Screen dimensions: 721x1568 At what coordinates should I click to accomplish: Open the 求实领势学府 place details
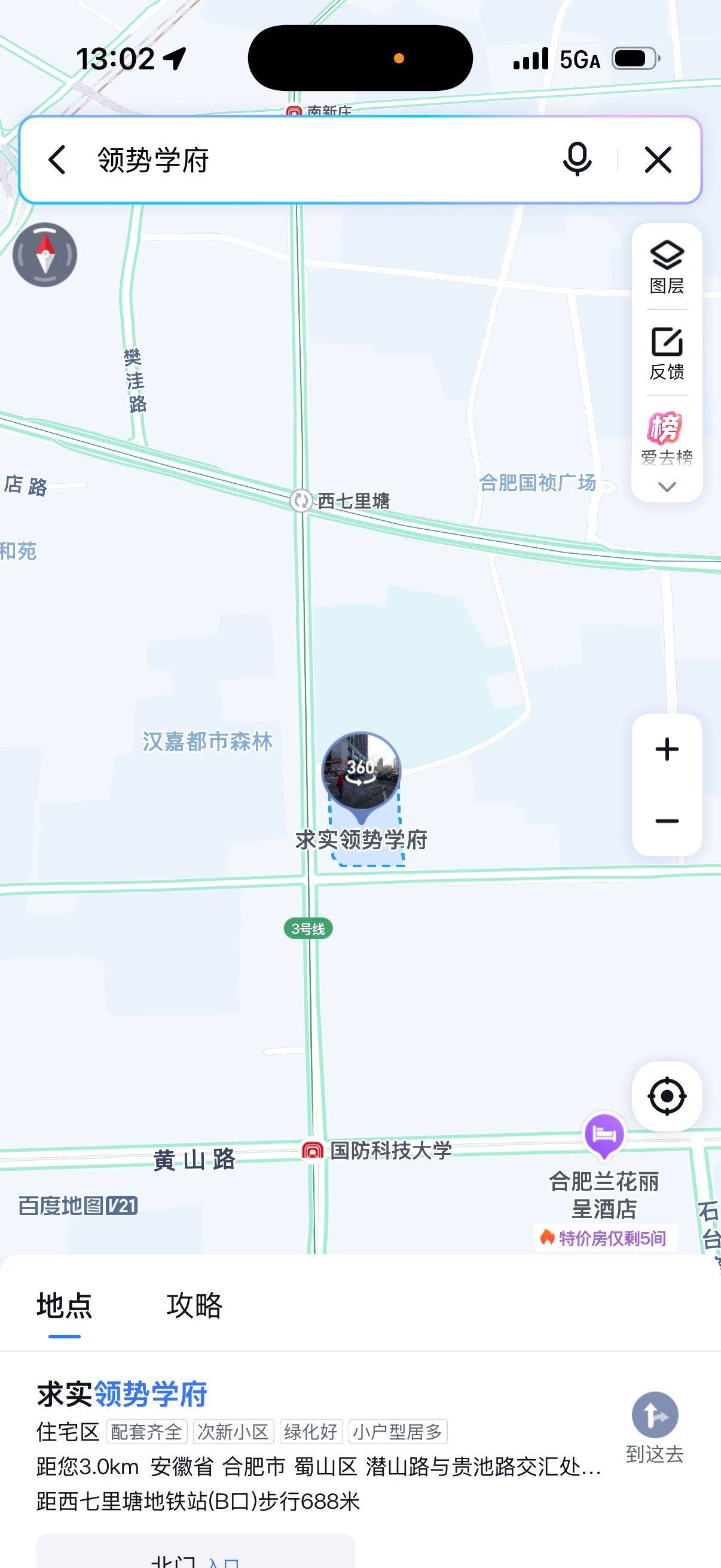[122, 1395]
